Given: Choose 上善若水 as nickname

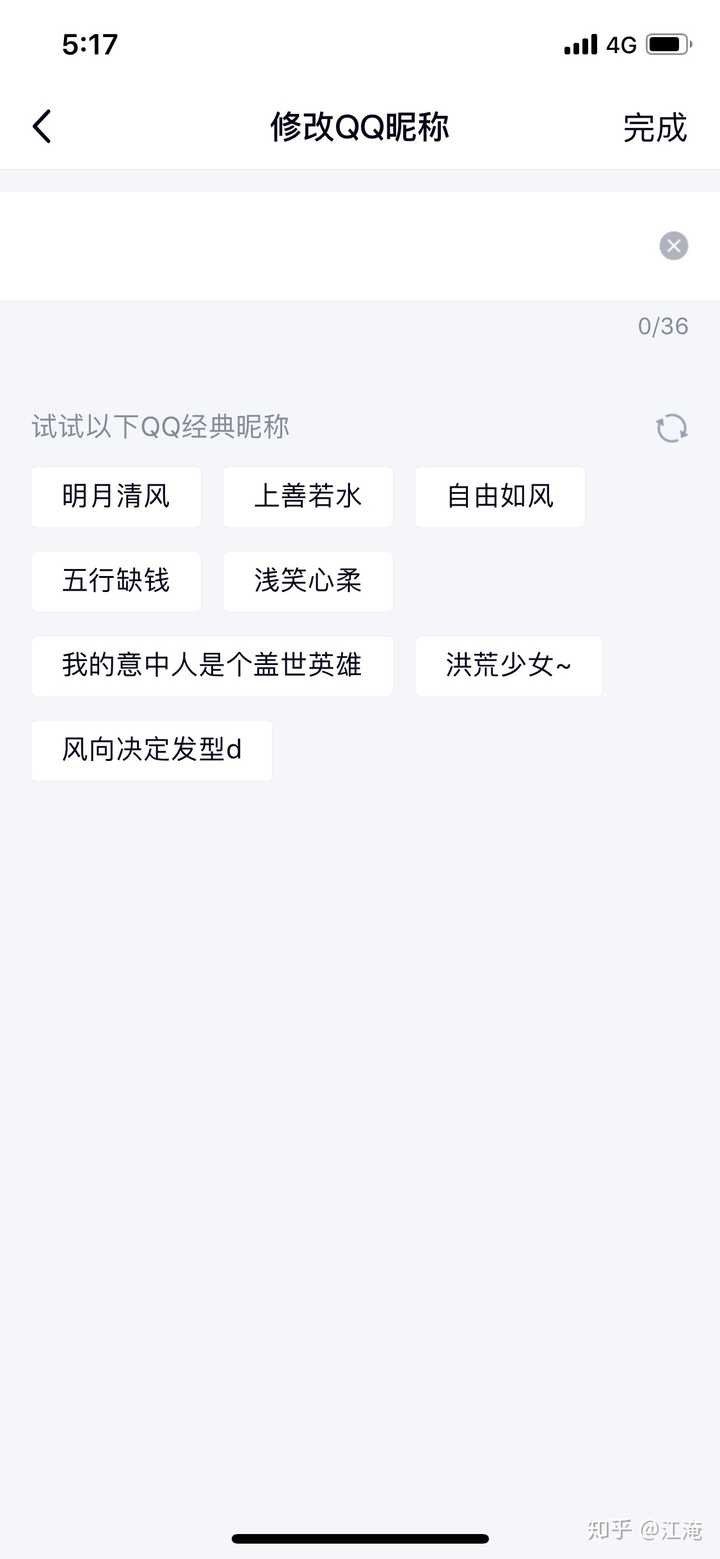Looking at the screenshot, I should coord(308,496).
